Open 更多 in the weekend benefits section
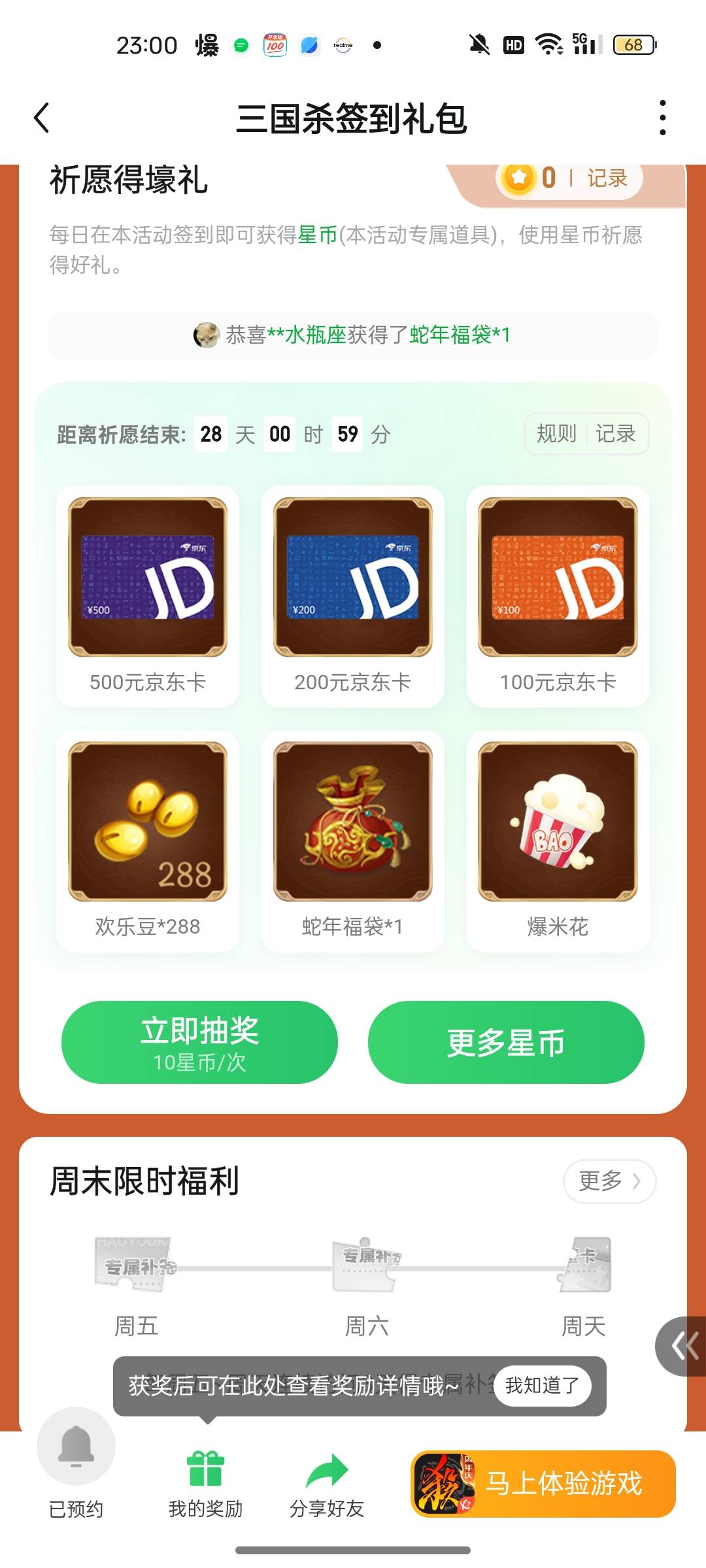 tap(609, 1181)
